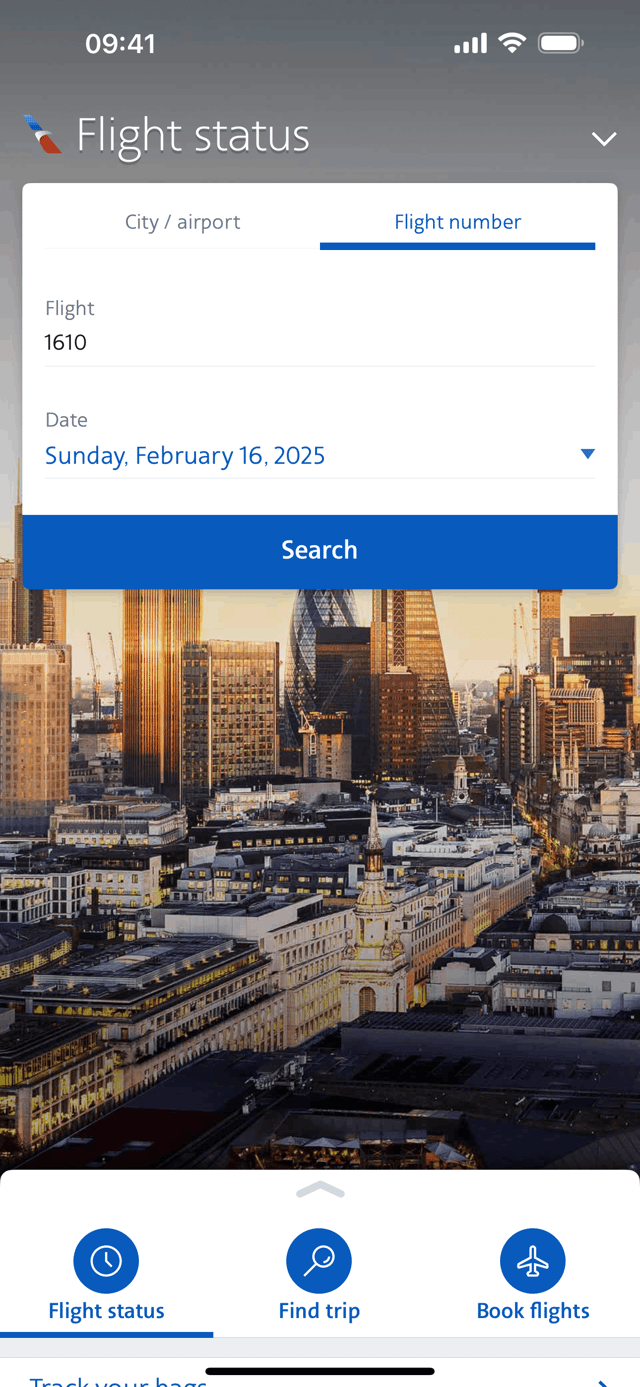Viewport: 640px width, 1387px height.
Task: Open Book flights
Action: pos(533,1276)
